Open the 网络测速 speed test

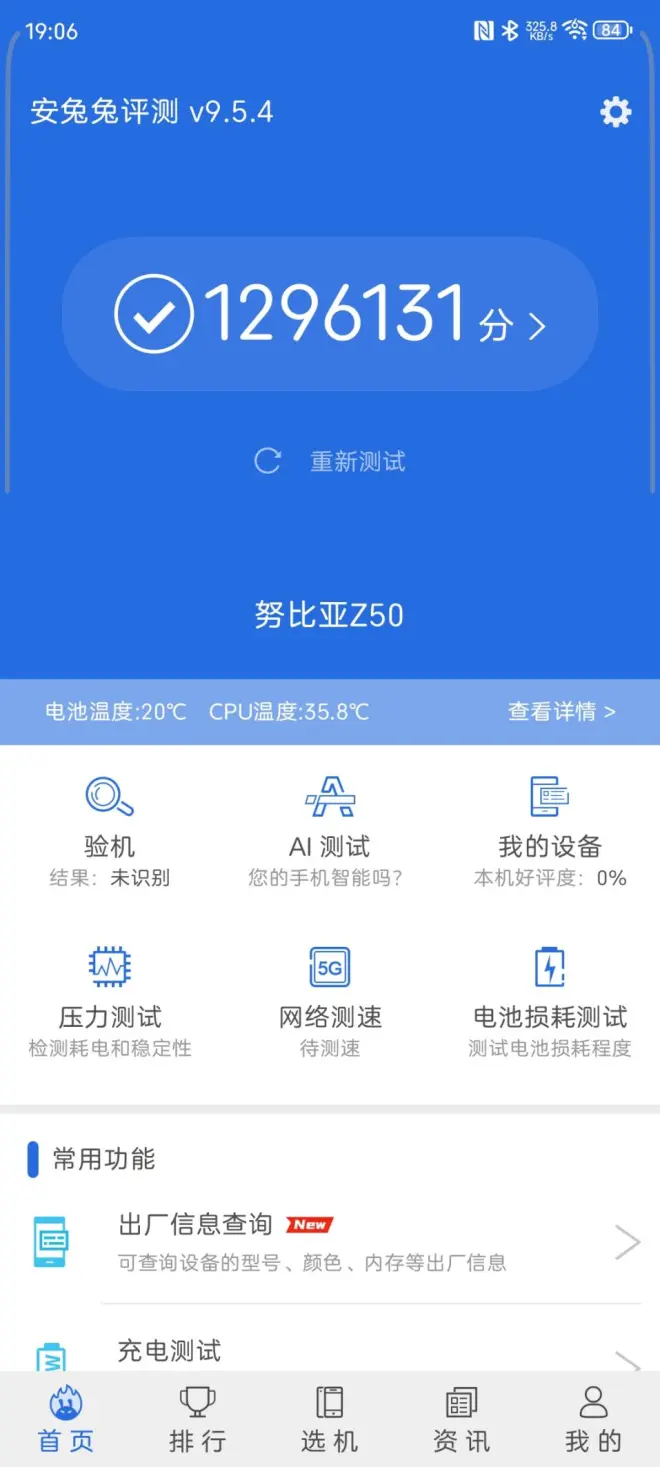click(x=330, y=1000)
